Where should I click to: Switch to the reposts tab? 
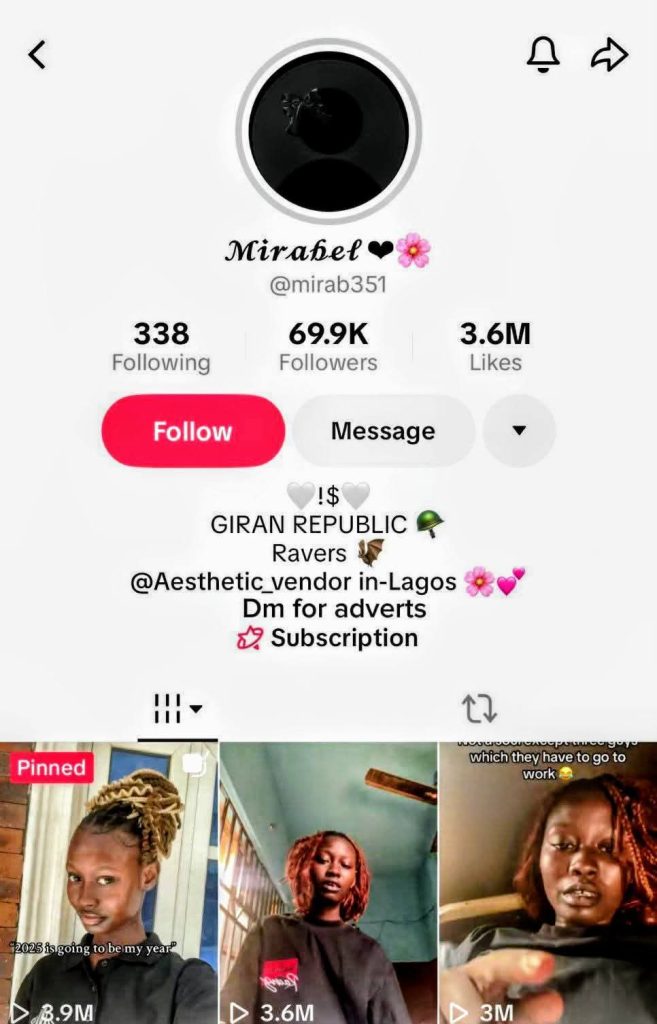[478, 709]
